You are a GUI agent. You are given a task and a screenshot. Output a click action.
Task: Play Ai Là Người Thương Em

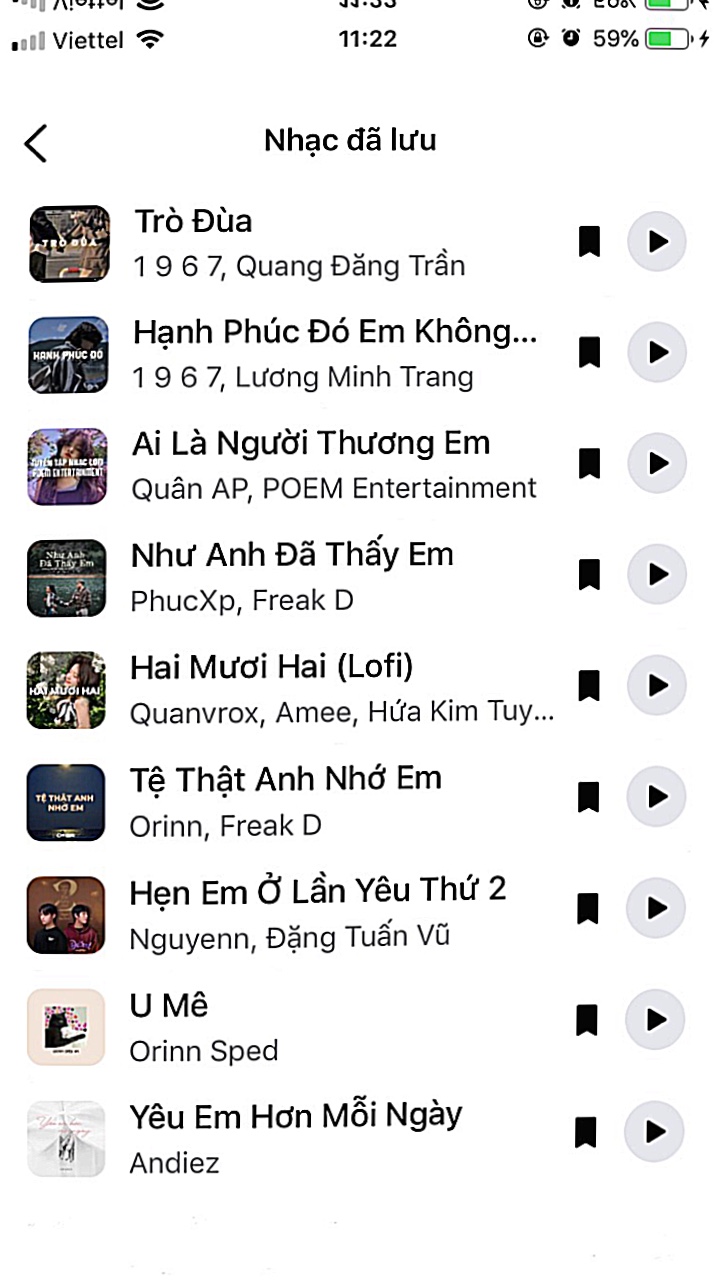click(x=657, y=463)
